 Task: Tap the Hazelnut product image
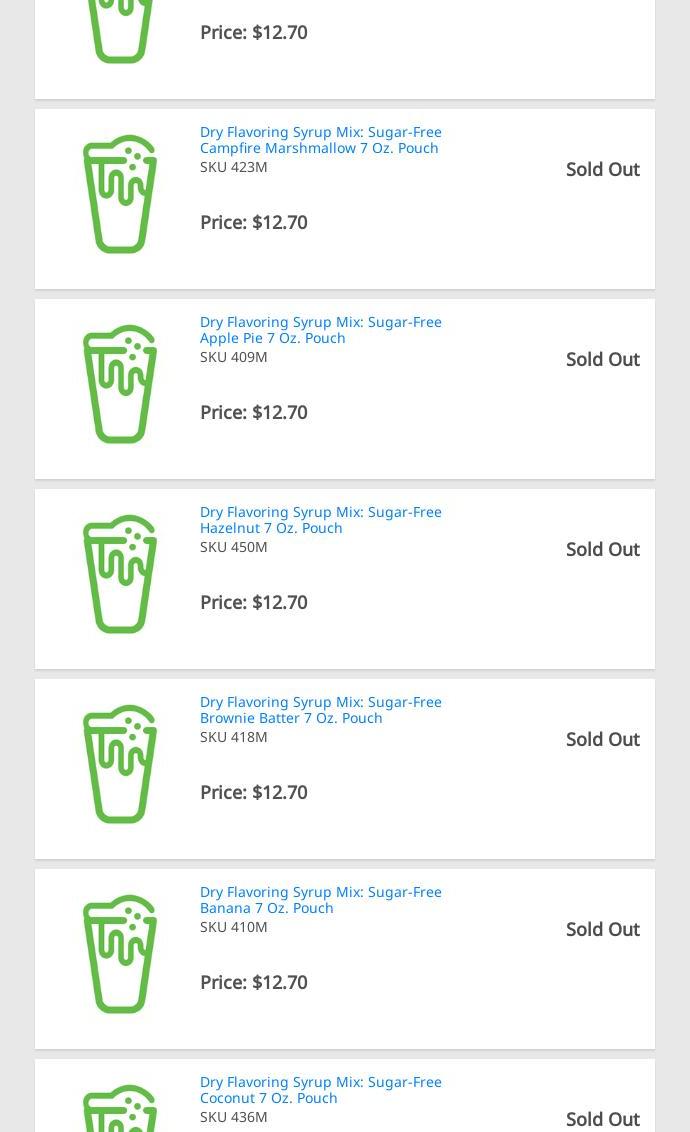point(120,574)
